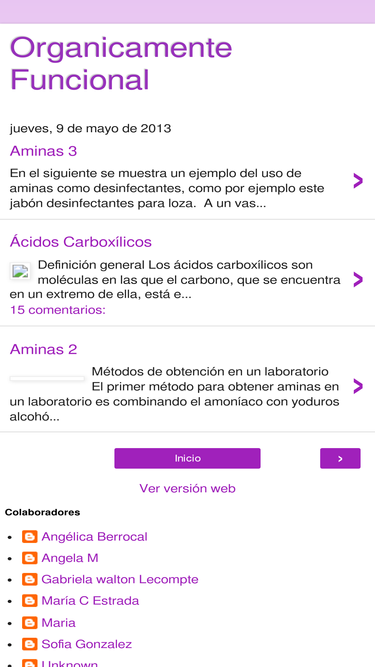Tap the chevron beside Aminas 3 excerpt

[358, 181]
